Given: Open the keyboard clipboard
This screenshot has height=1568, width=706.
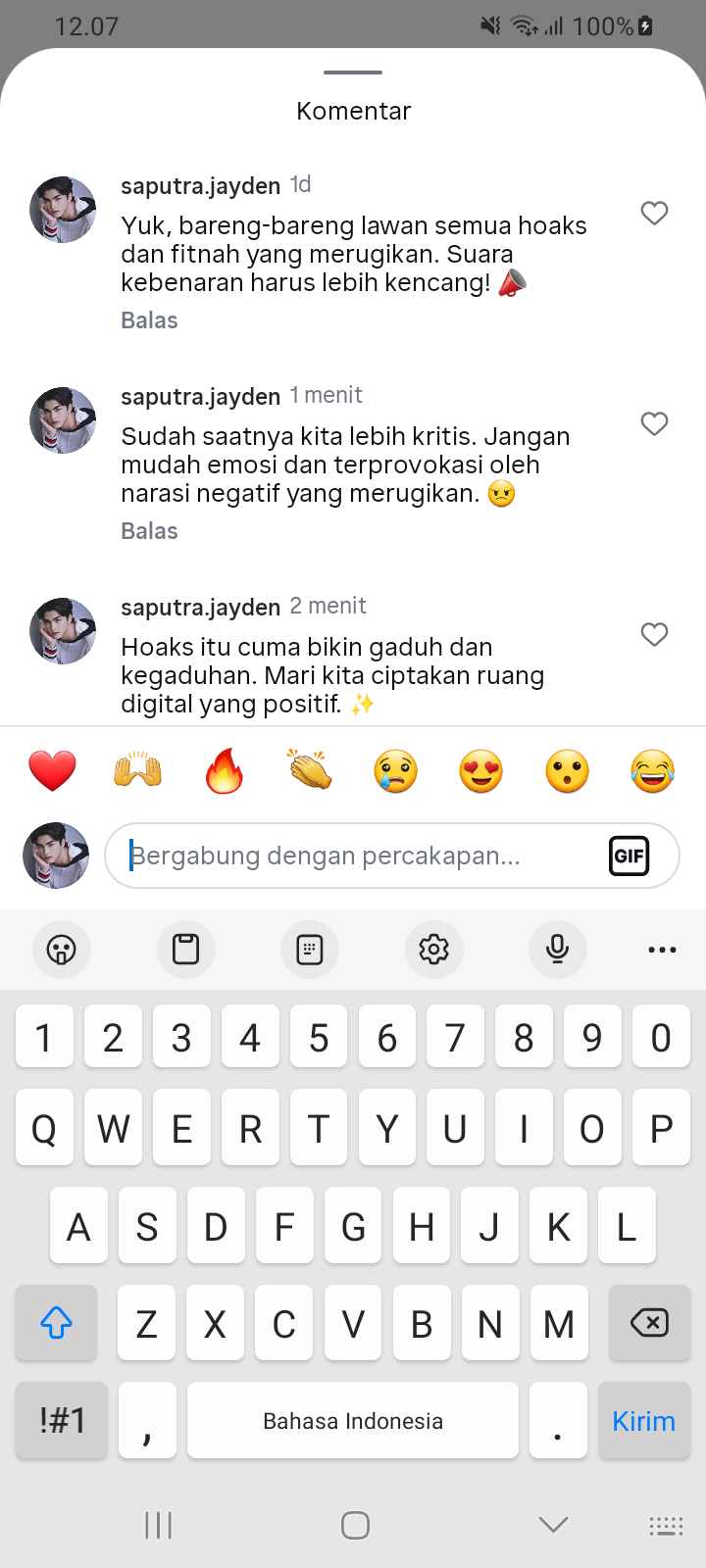Looking at the screenshot, I should (x=185, y=949).
